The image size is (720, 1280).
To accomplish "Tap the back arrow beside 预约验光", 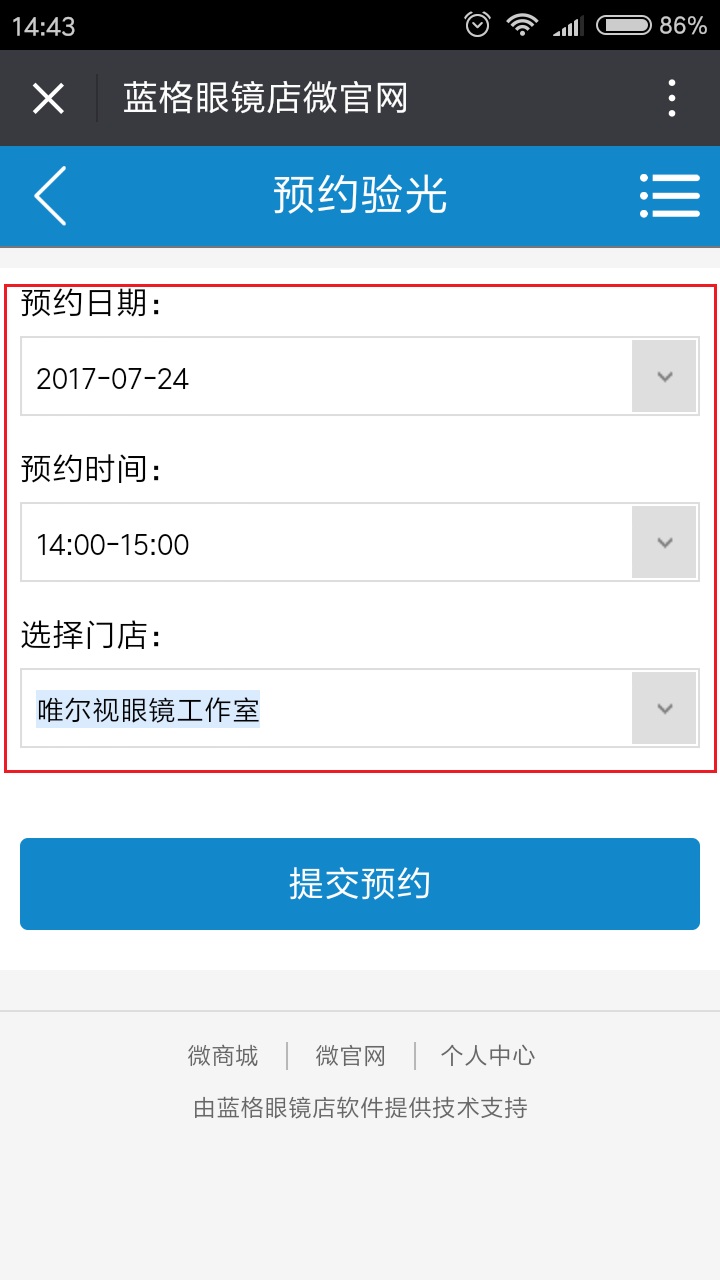I will click(x=48, y=195).
